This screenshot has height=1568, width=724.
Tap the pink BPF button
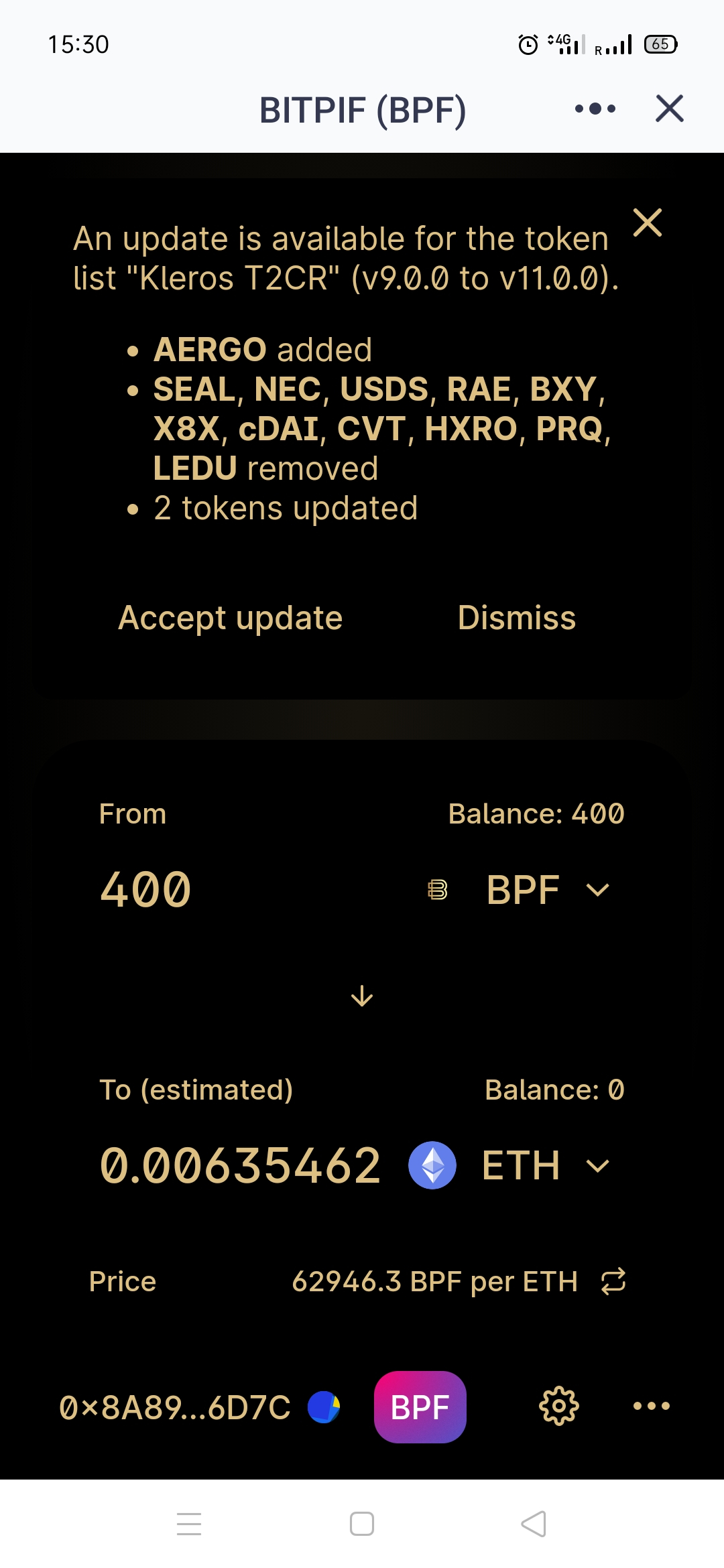coord(420,1407)
